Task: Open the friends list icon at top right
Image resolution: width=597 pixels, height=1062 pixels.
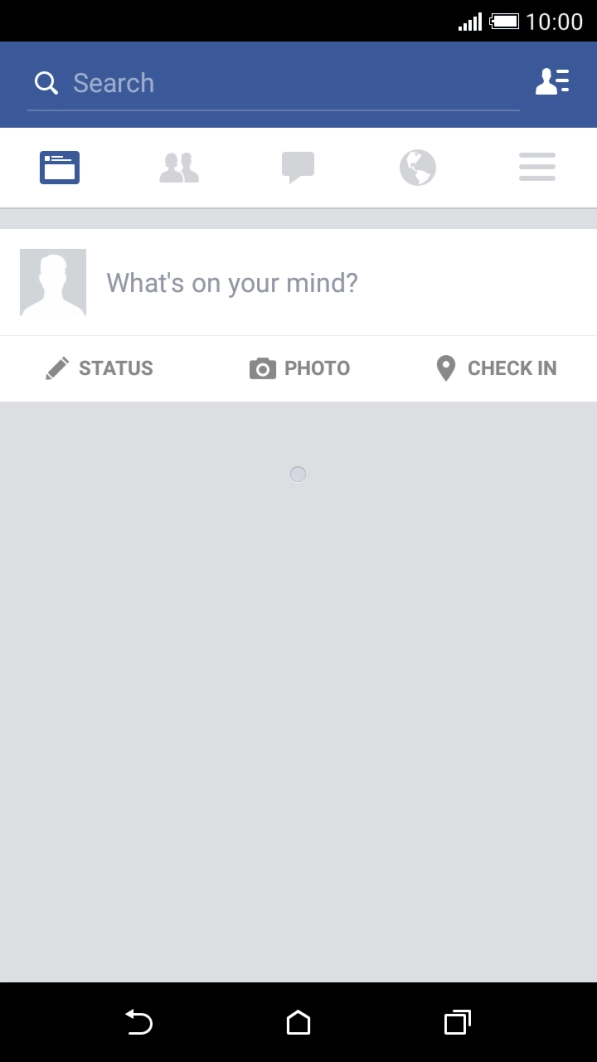Action: (x=552, y=82)
